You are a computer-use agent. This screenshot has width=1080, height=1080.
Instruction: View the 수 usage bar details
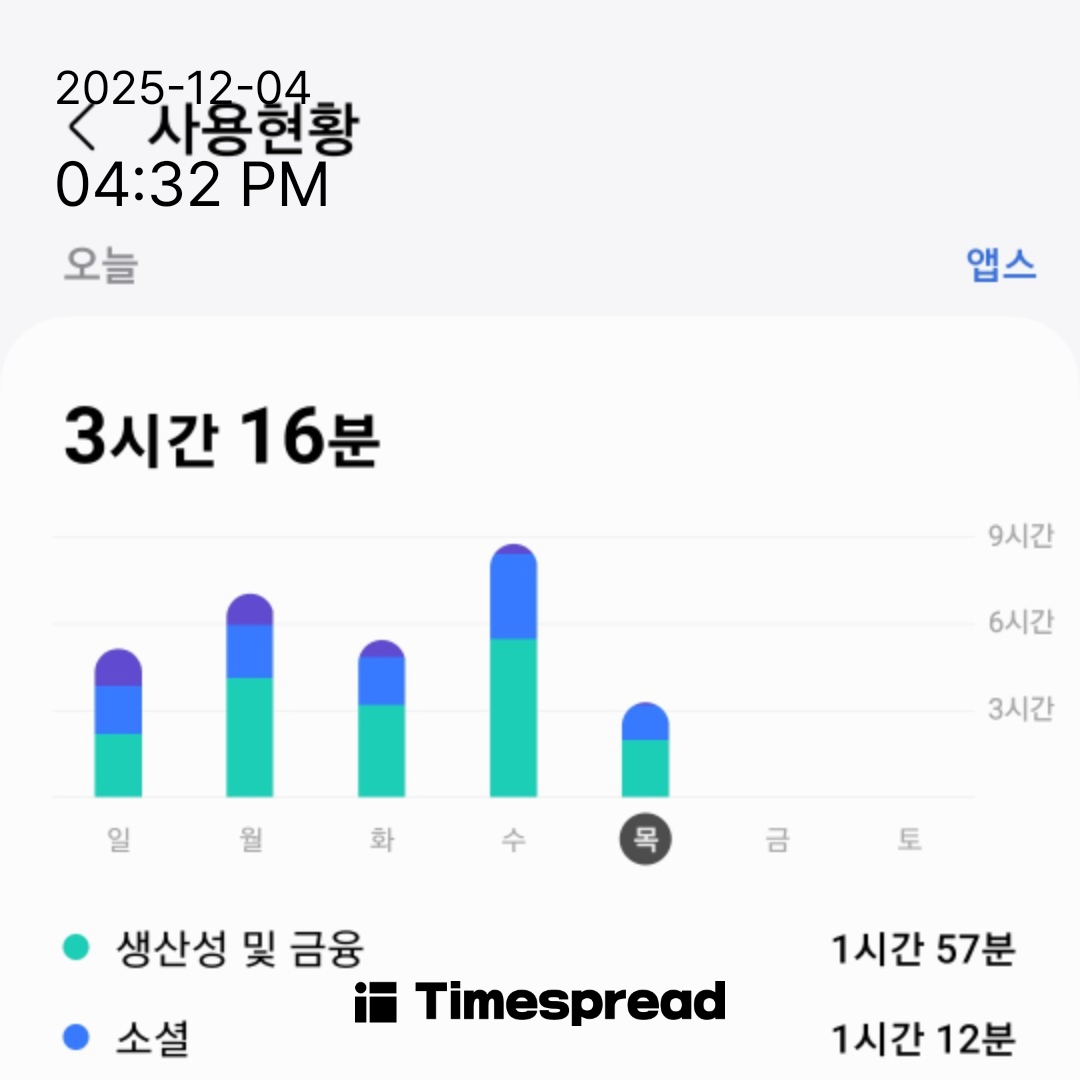513,672
